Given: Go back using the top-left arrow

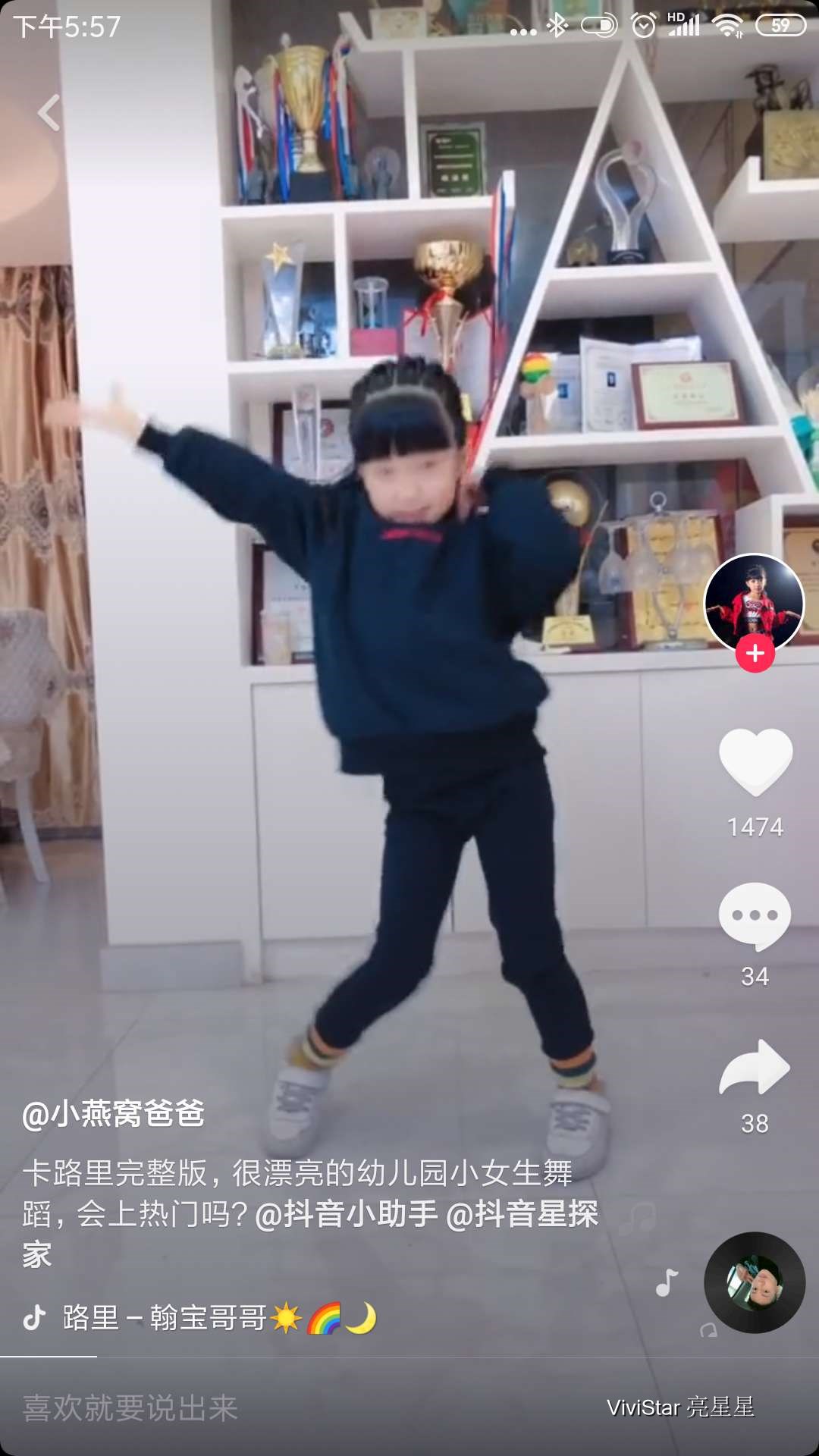Looking at the screenshot, I should 49,113.
